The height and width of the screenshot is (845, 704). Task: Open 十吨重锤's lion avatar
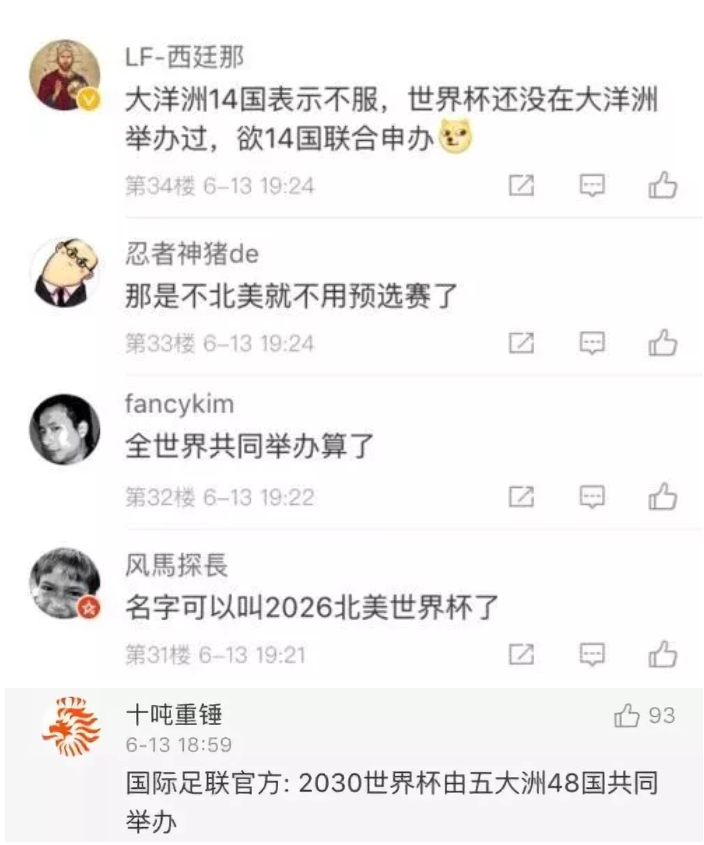tap(70, 727)
